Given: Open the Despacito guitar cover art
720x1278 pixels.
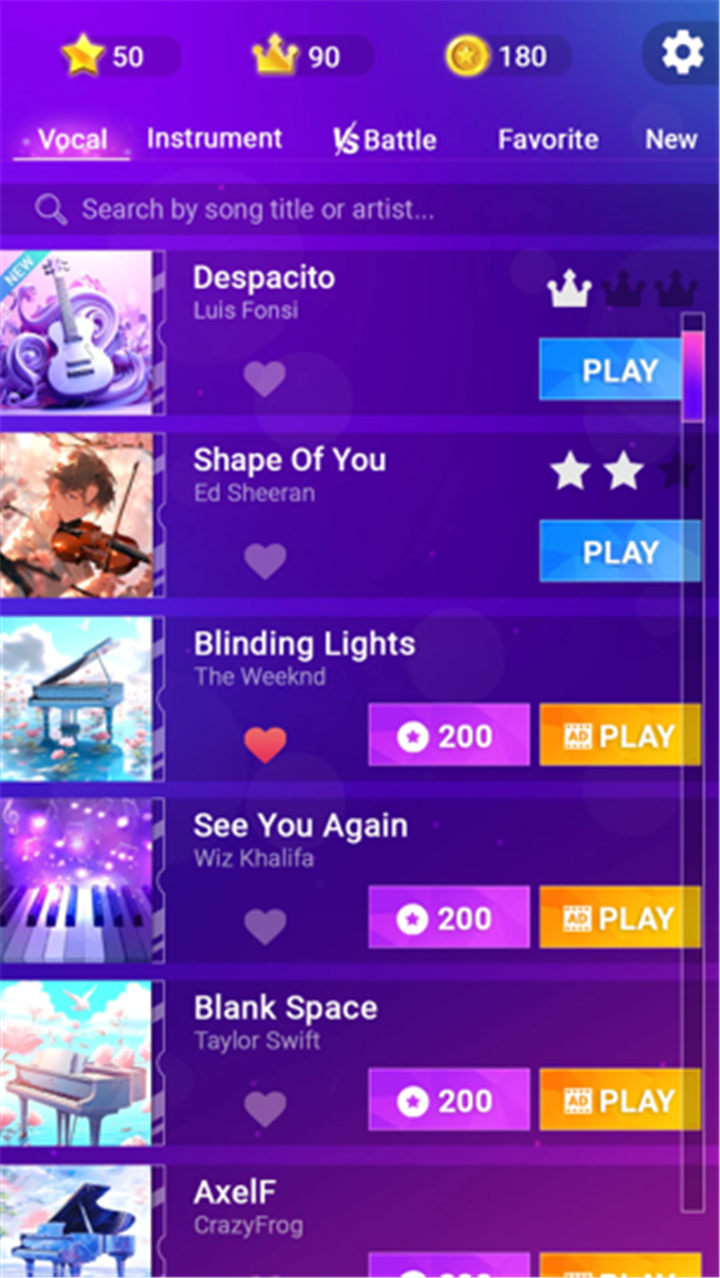Looking at the screenshot, I should pyautogui.click(x=77, y=333).
